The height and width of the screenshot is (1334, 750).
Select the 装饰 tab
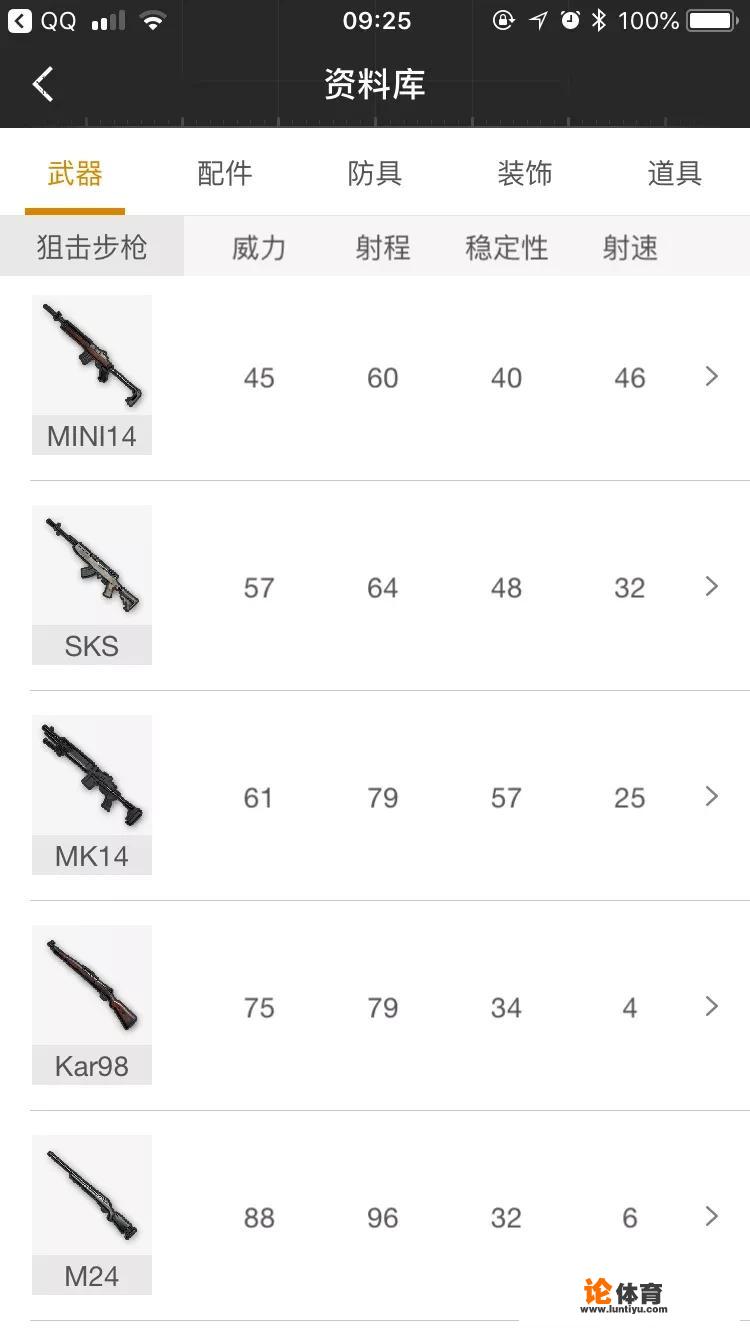[x=524, y=172]
